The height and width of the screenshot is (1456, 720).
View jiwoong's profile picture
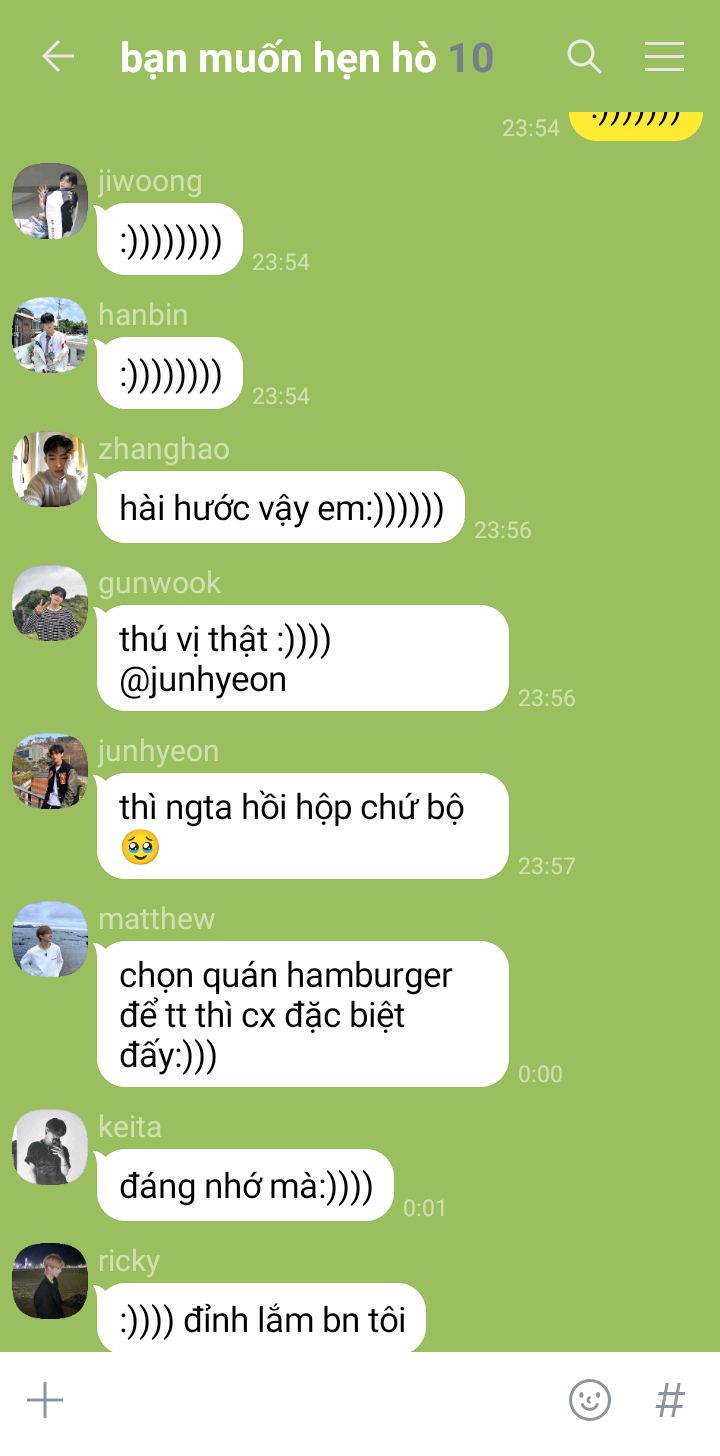click(x=50, y=201)
